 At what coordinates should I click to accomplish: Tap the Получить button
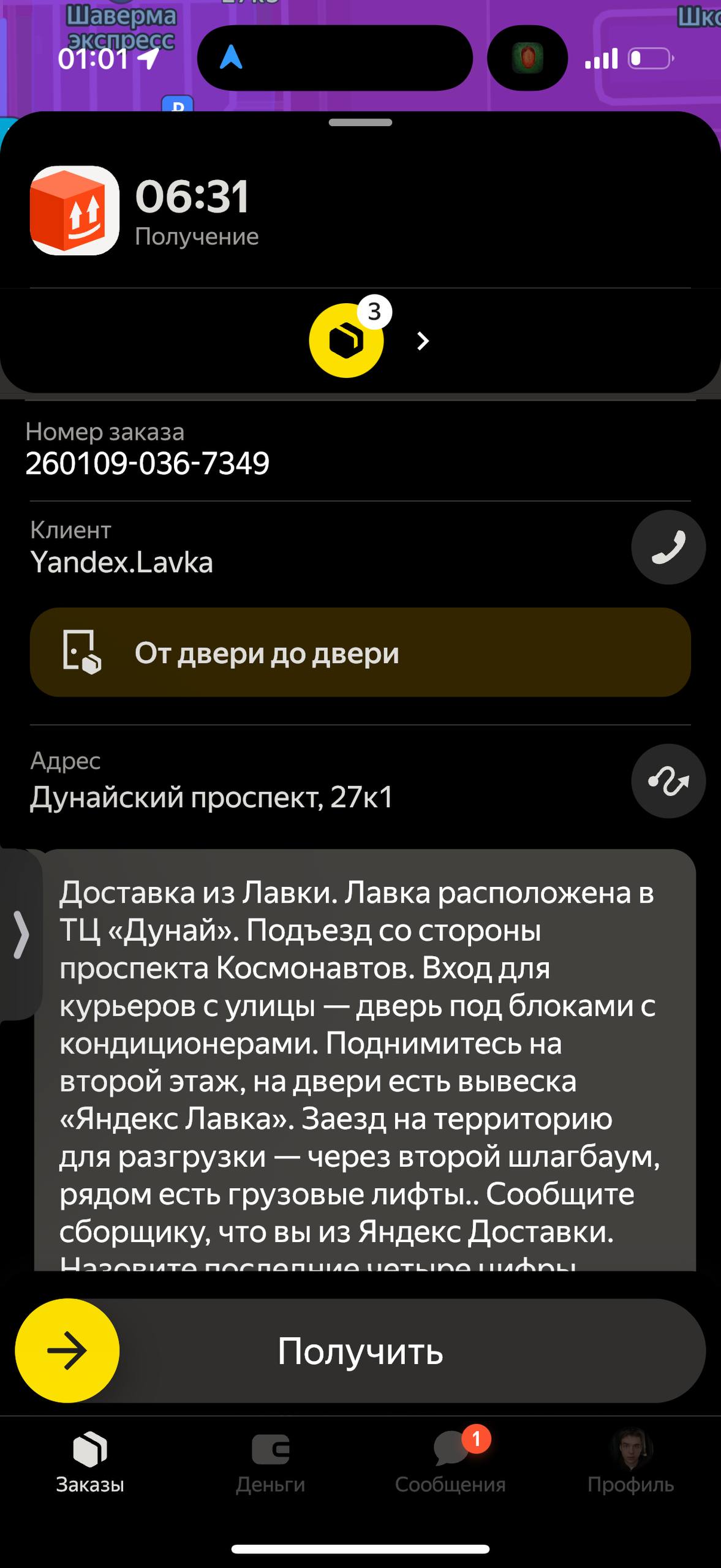click(360, 1351)
